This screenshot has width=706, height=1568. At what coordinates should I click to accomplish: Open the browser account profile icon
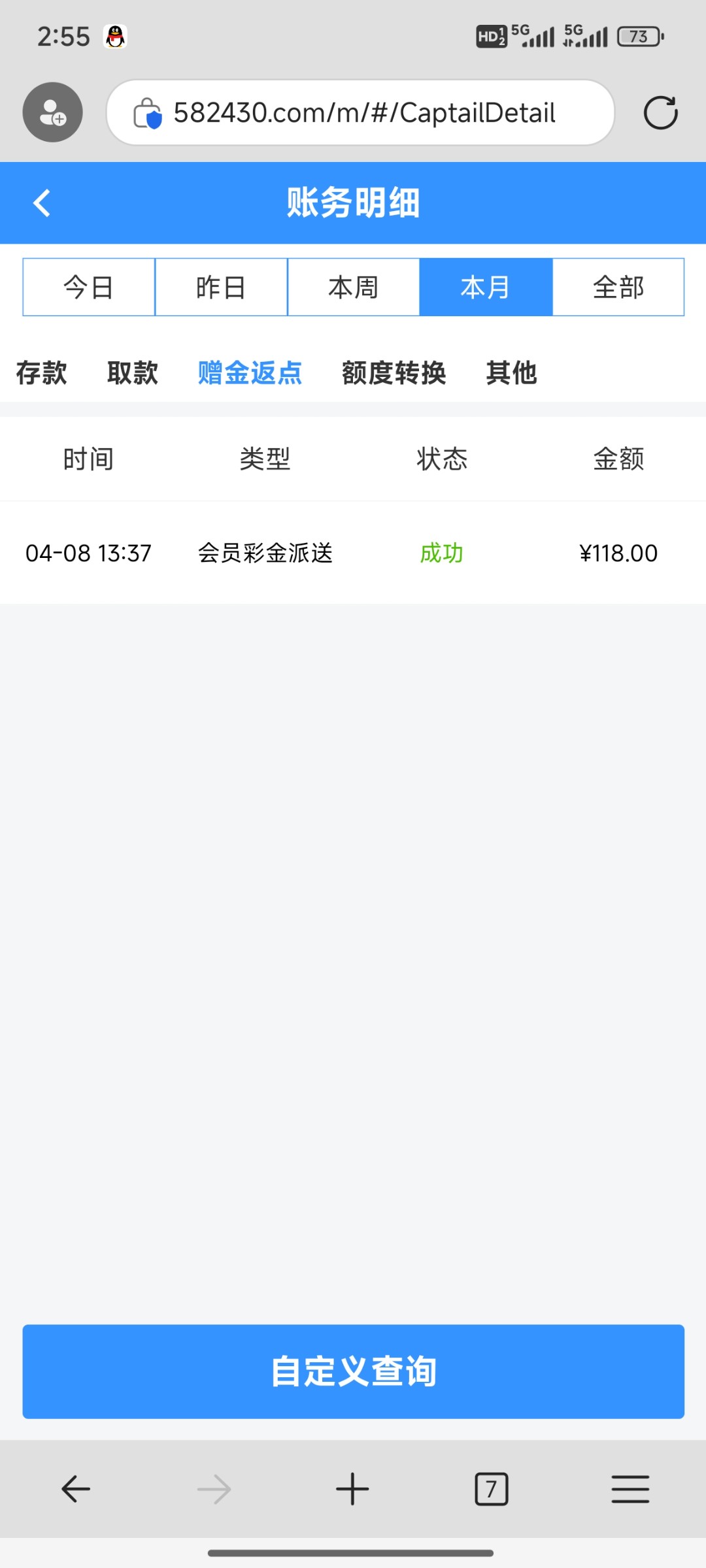(x=53, y=112)
